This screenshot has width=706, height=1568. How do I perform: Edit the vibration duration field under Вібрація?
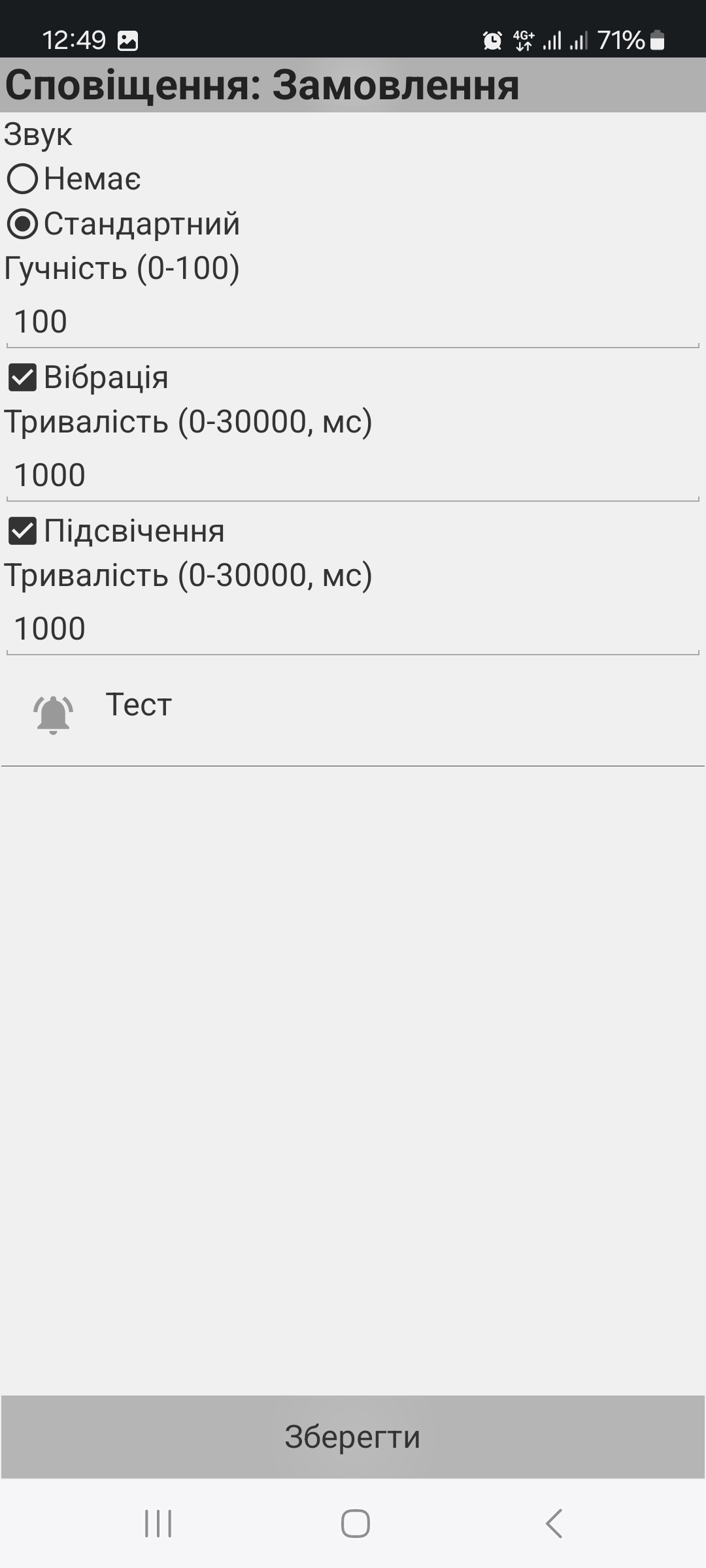353,476
